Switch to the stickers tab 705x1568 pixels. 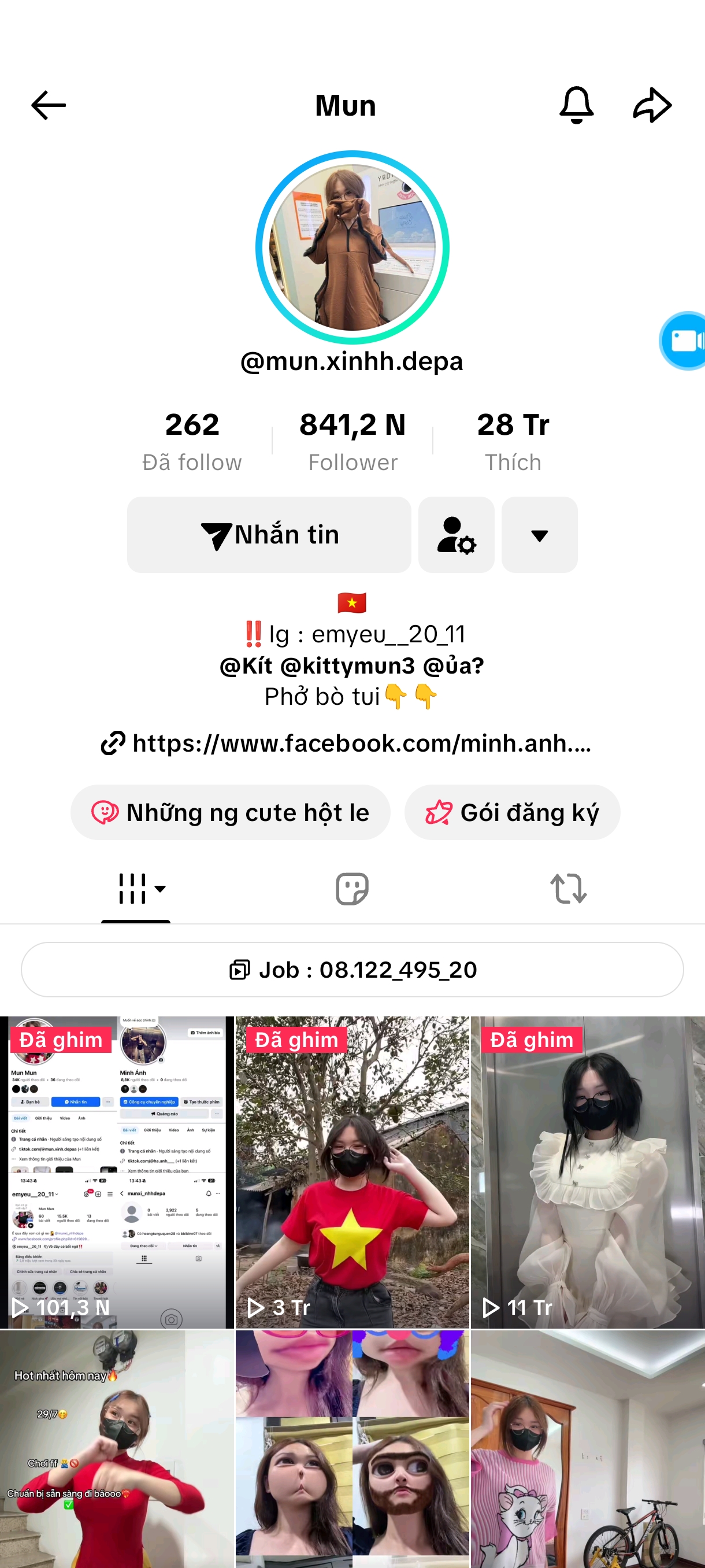(352, 889)
